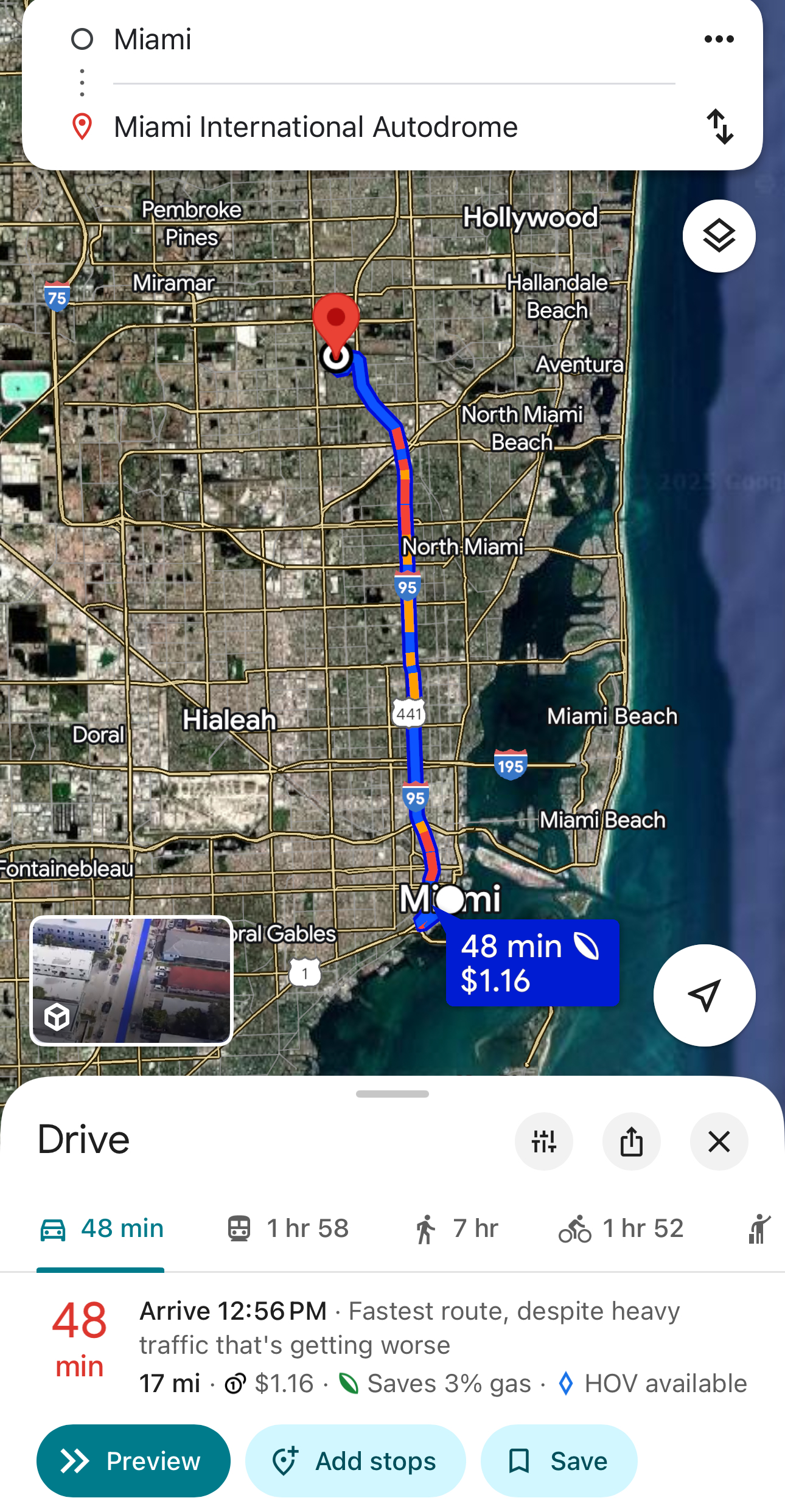The height and width of the screenshot is (1512, 785).
Task: Add stops to the route
Action: click(x=355, y=1460)
